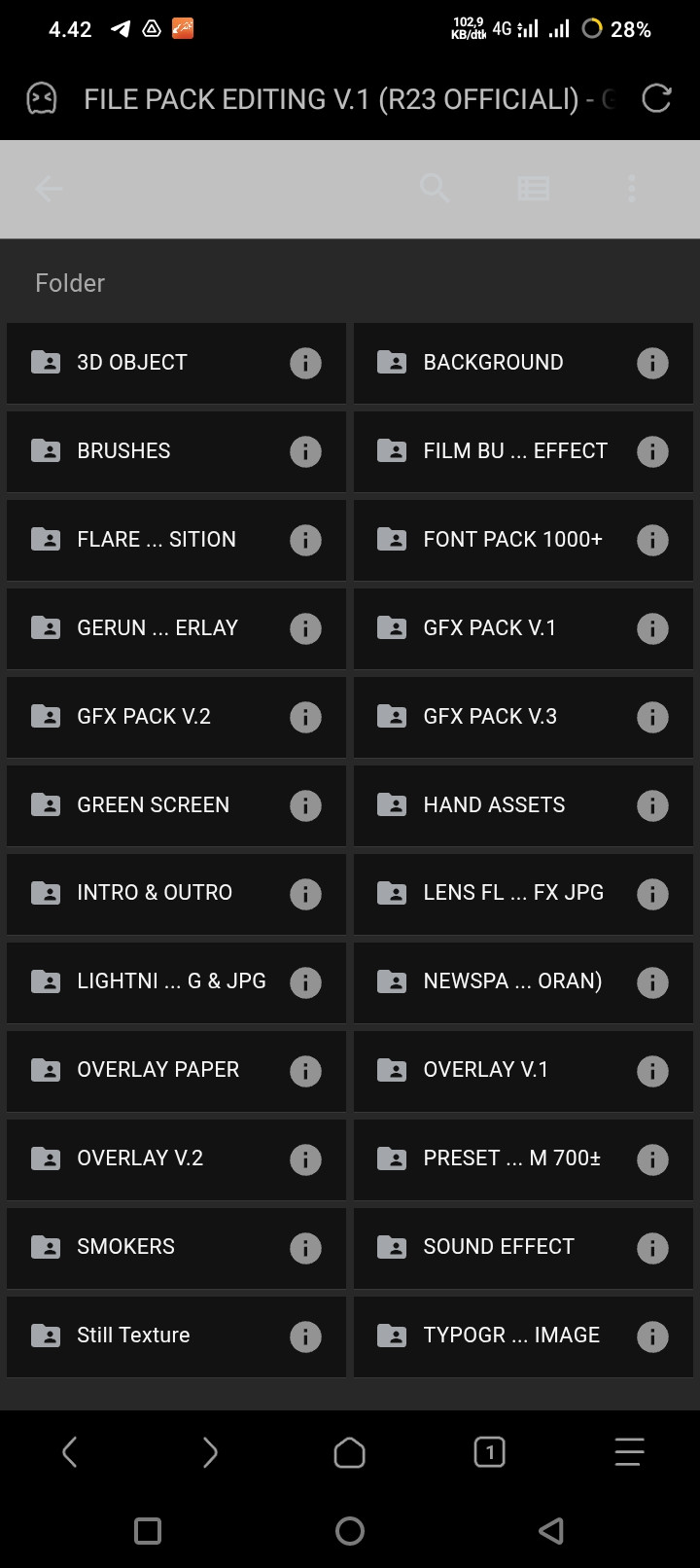Open the Still Texture folder
The height and width of the screenshot is (1568, 700).
click(176, 1336)
